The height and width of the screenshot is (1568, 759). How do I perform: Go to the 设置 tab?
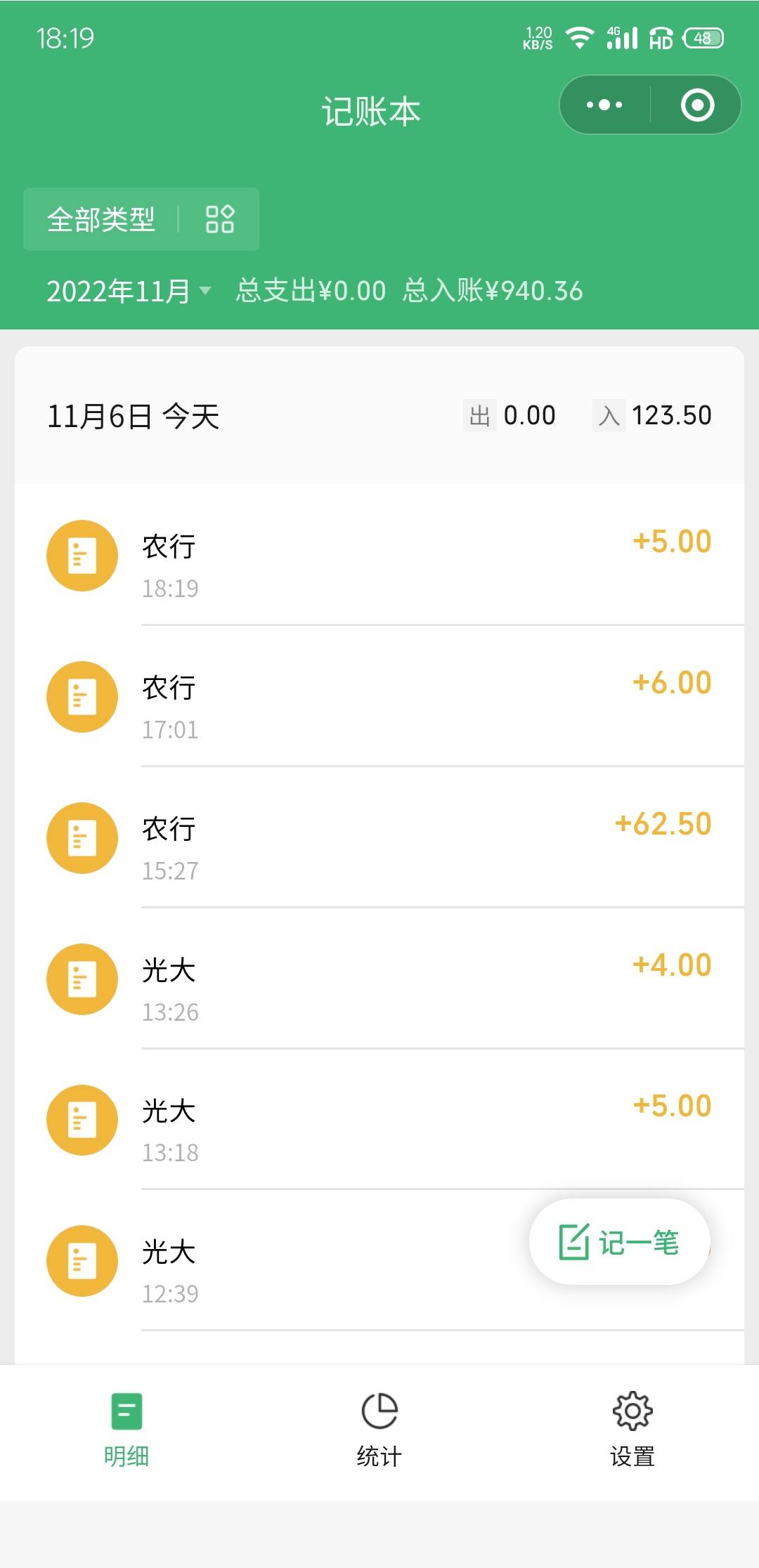click(x=632, y=1430)
